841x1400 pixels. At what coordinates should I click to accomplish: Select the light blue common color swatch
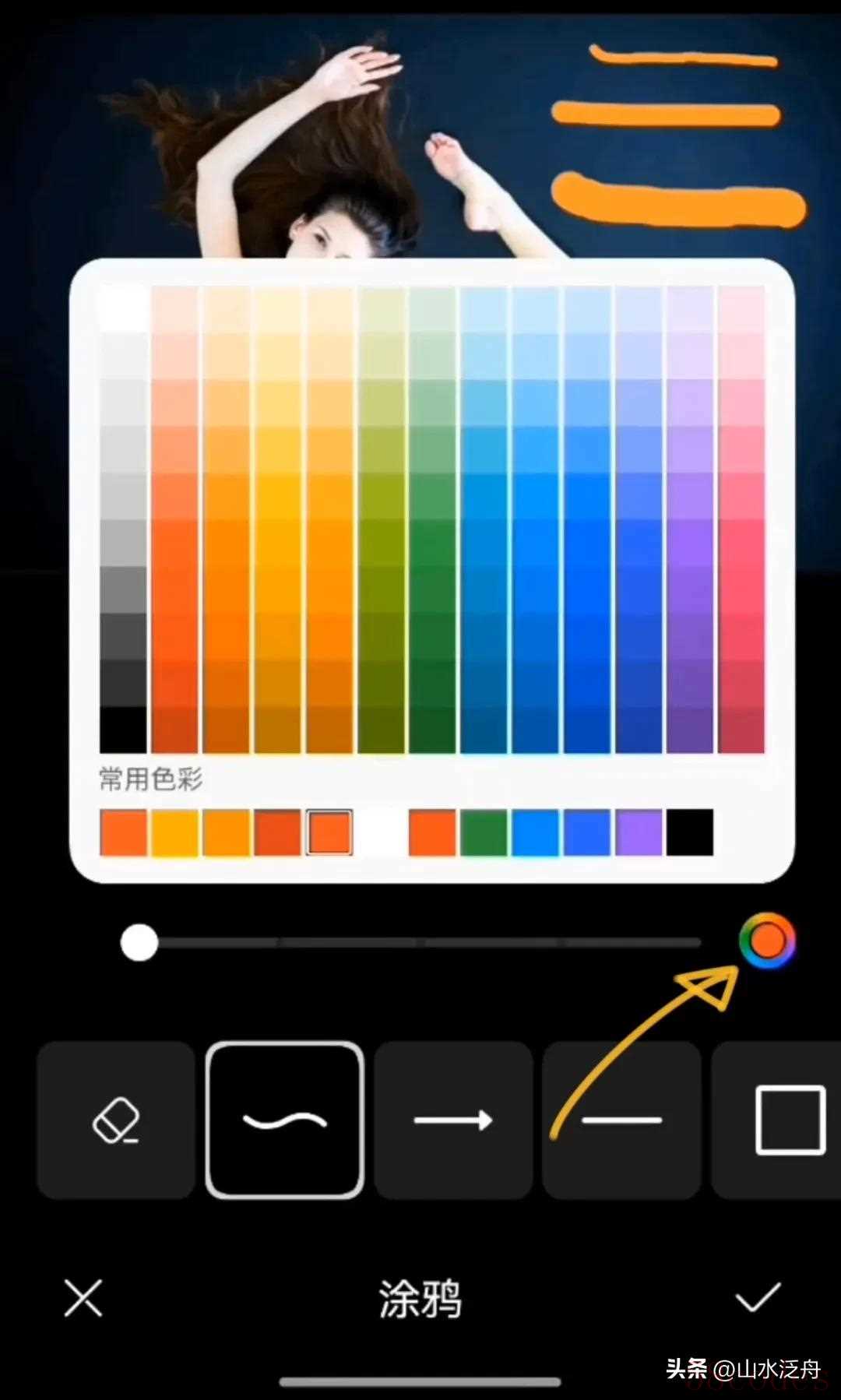tap(535, 832)
